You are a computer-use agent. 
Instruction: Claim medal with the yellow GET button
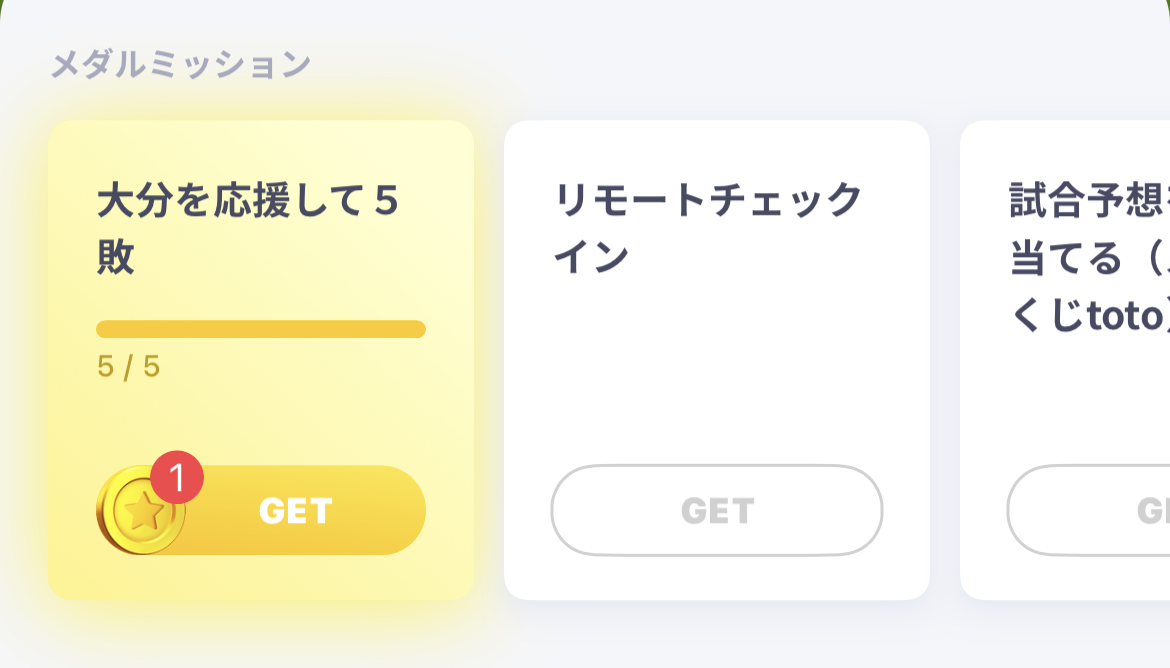[x=294, y=510]
